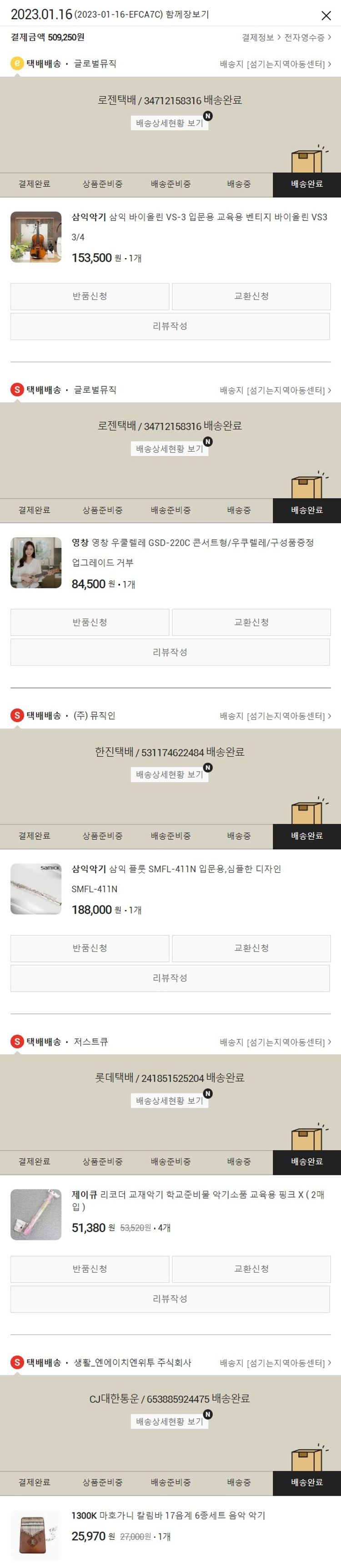Close the order detail page
Screen dimensions: 341x1568
coord(326,16)
